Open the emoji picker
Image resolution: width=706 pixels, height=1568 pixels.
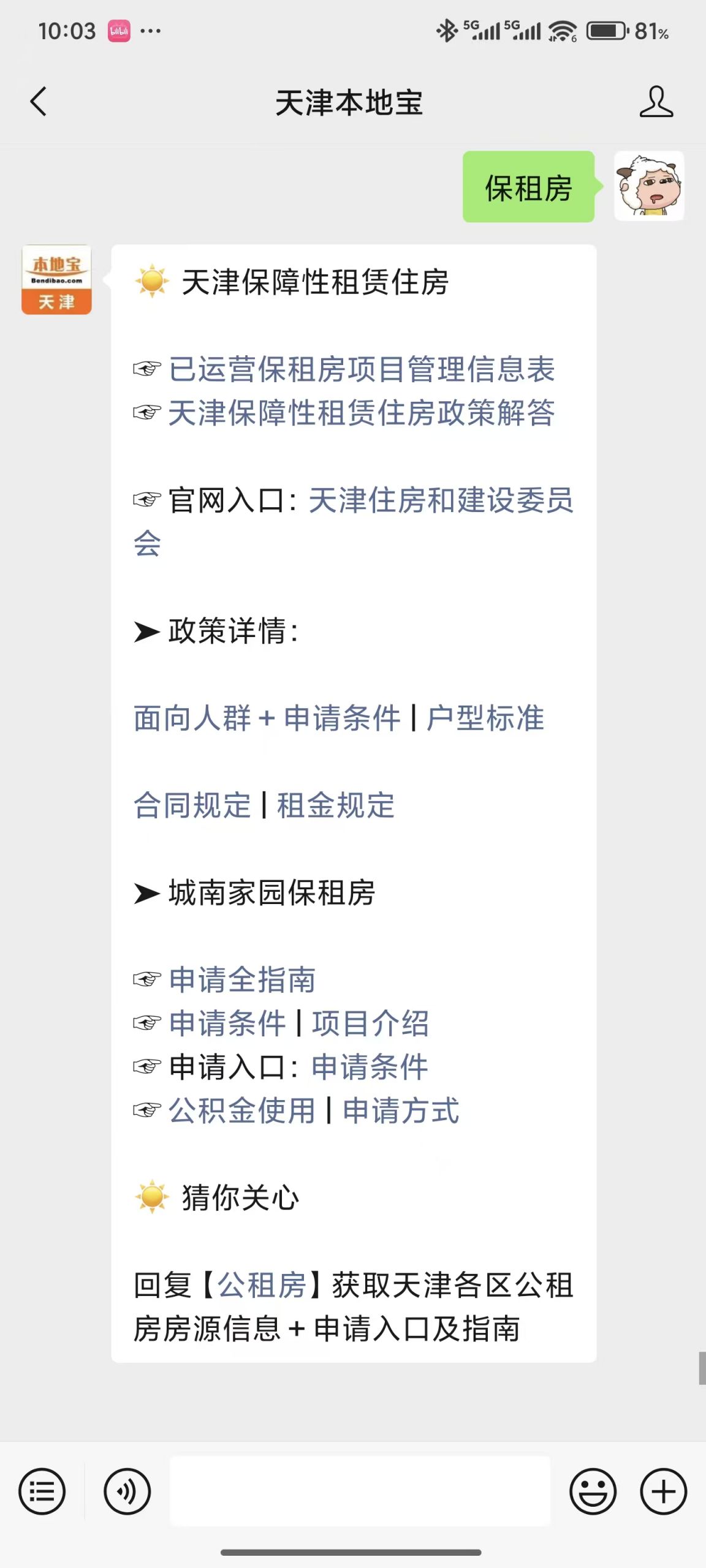[593, 1491]
